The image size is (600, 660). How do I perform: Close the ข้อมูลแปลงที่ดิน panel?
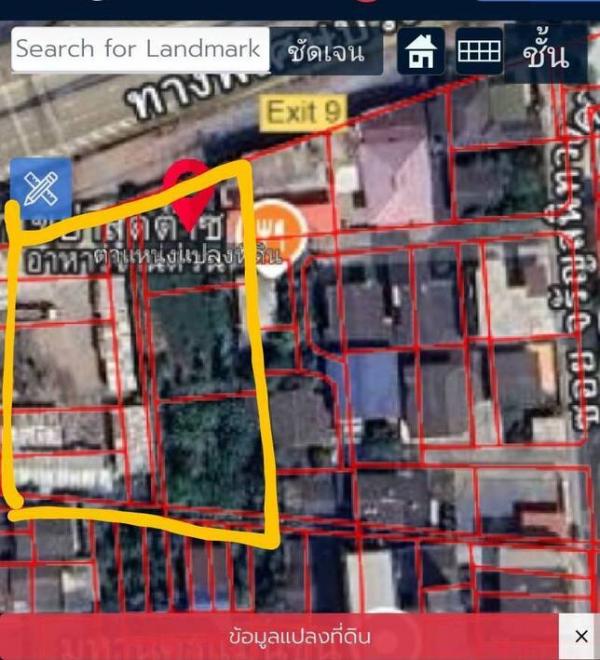tap(581, 636)
